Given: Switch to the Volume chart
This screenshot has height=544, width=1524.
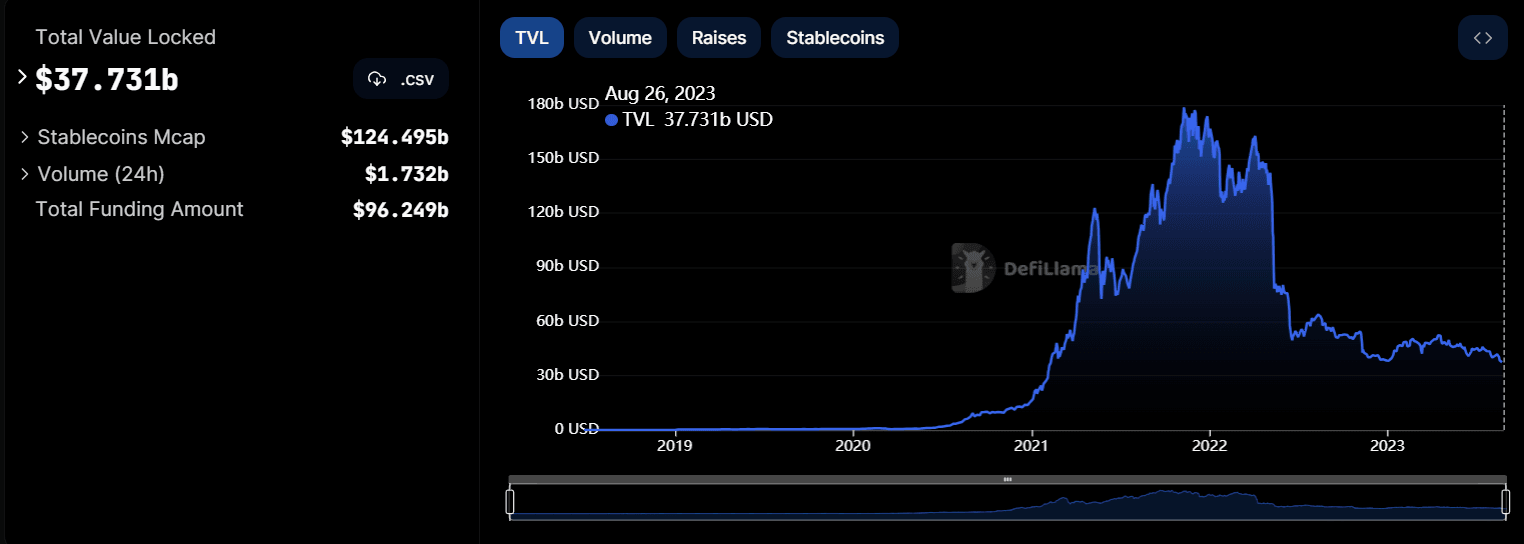Looking at the screenshot, I should tap(620, 38).
